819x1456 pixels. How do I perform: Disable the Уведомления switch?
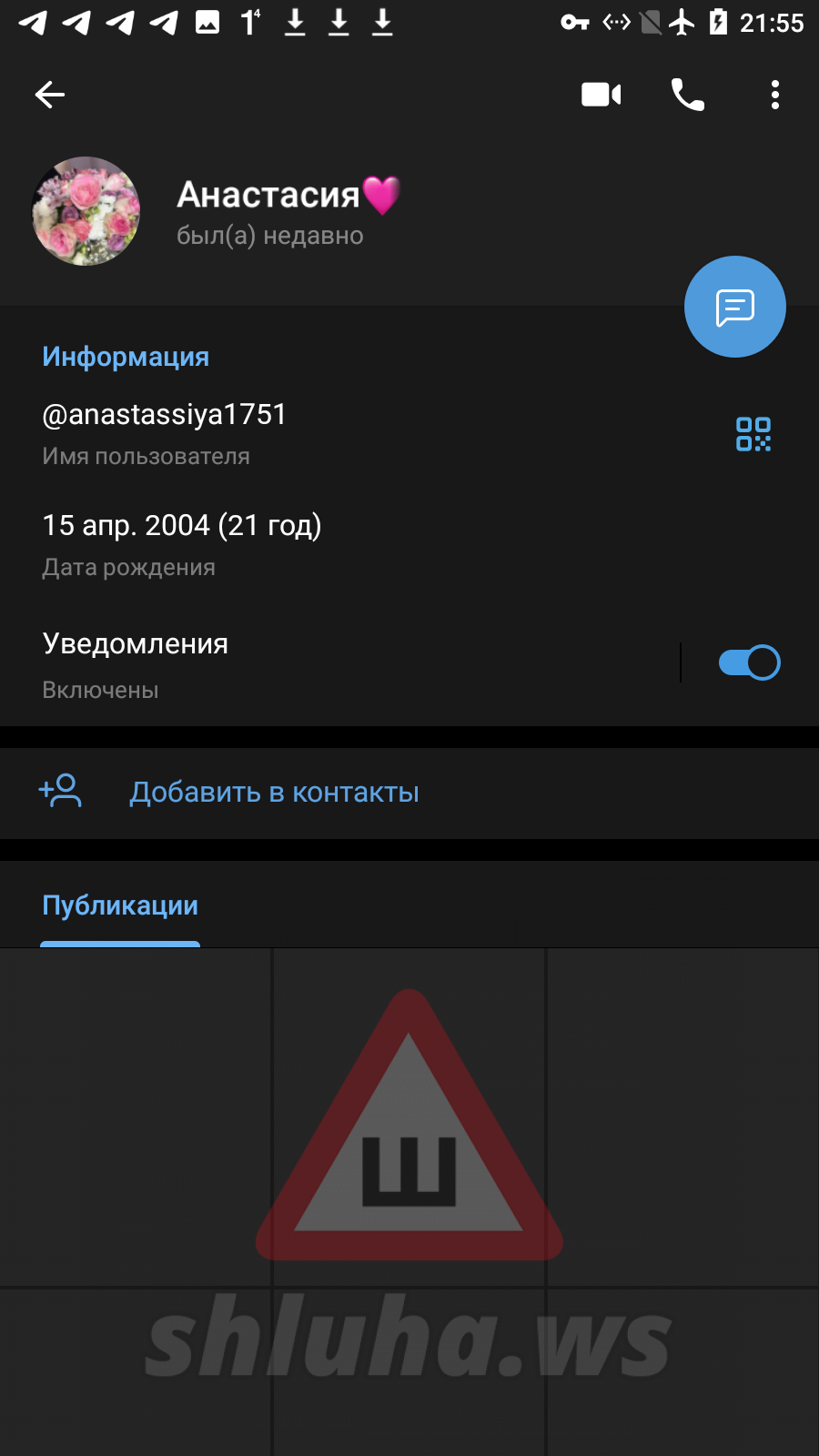(749, 662)
